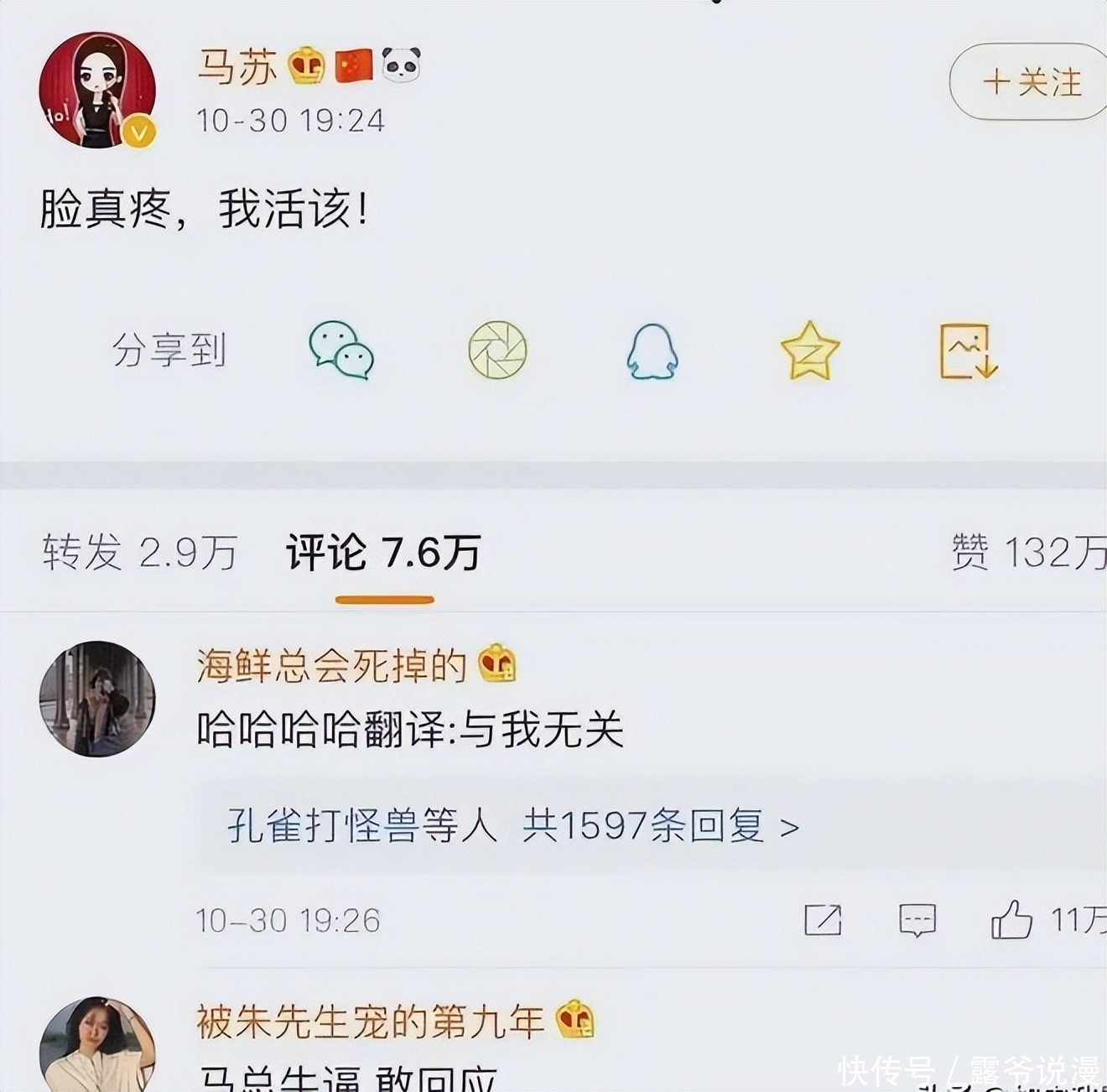Follow 马苏 with the 关注 button
The width and height of the screenshot is (1107, 1092).
tap(1032, 82)
